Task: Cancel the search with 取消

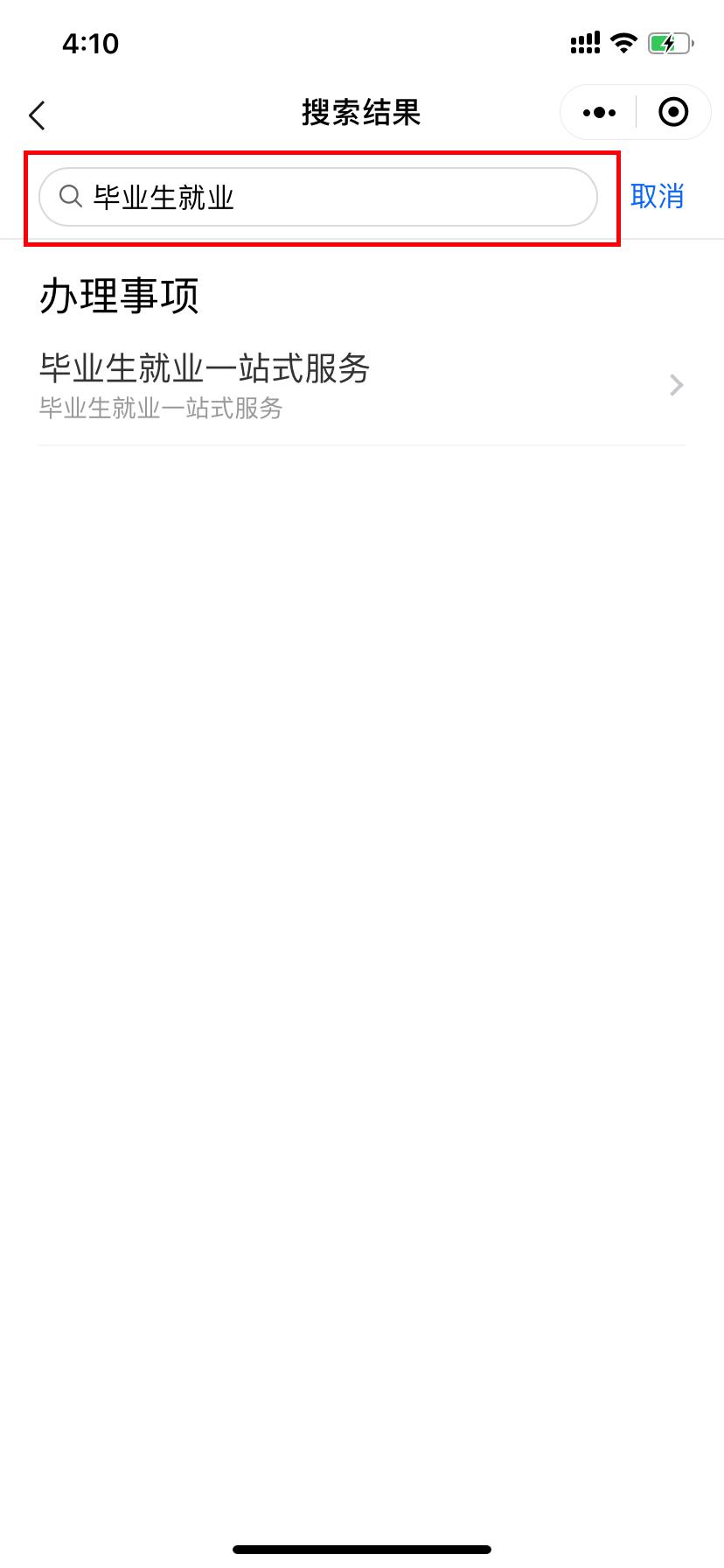Action: point(657,197)
